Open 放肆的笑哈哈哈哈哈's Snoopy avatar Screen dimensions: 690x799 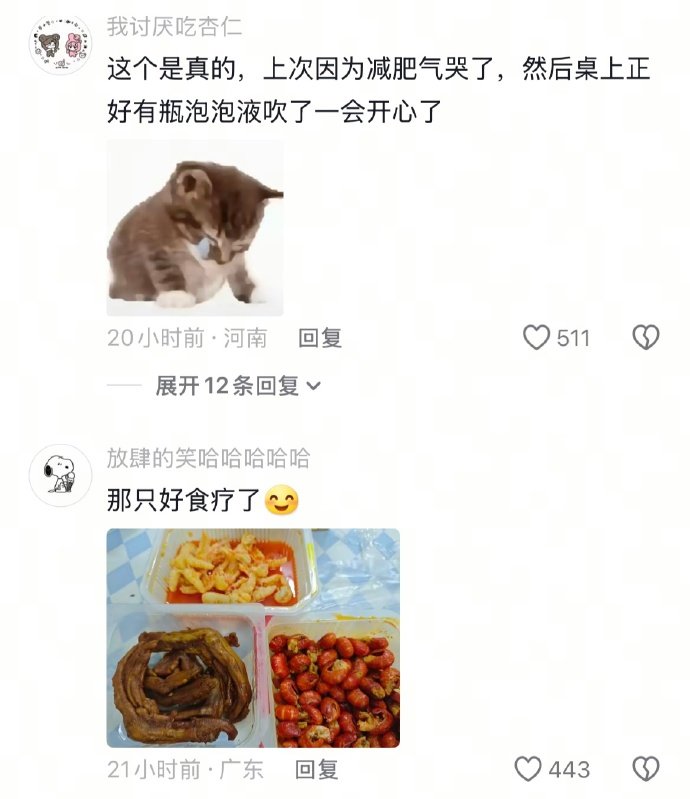(x=60, y=475)
